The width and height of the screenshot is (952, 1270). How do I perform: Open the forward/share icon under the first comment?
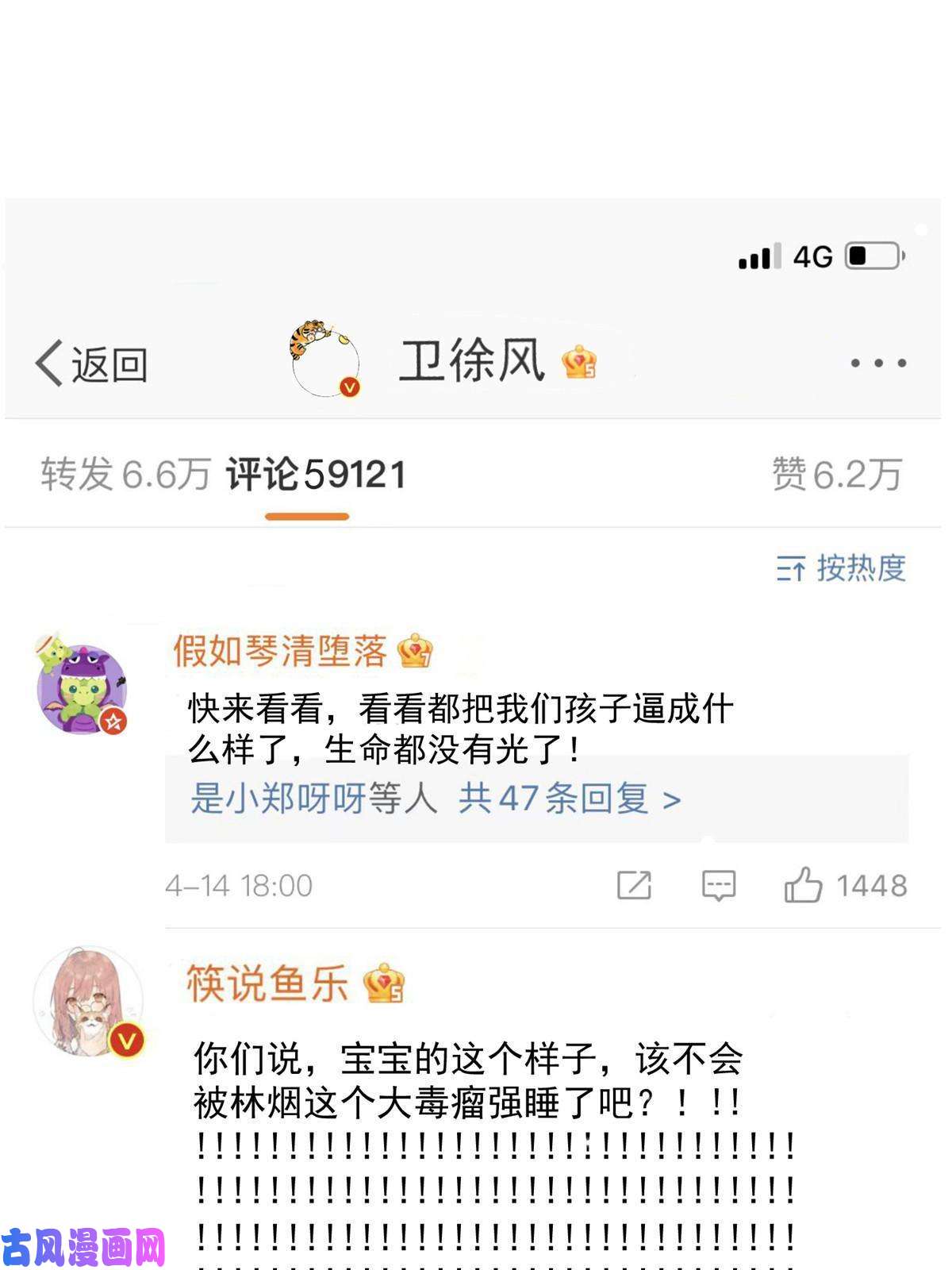pos(632,883)
